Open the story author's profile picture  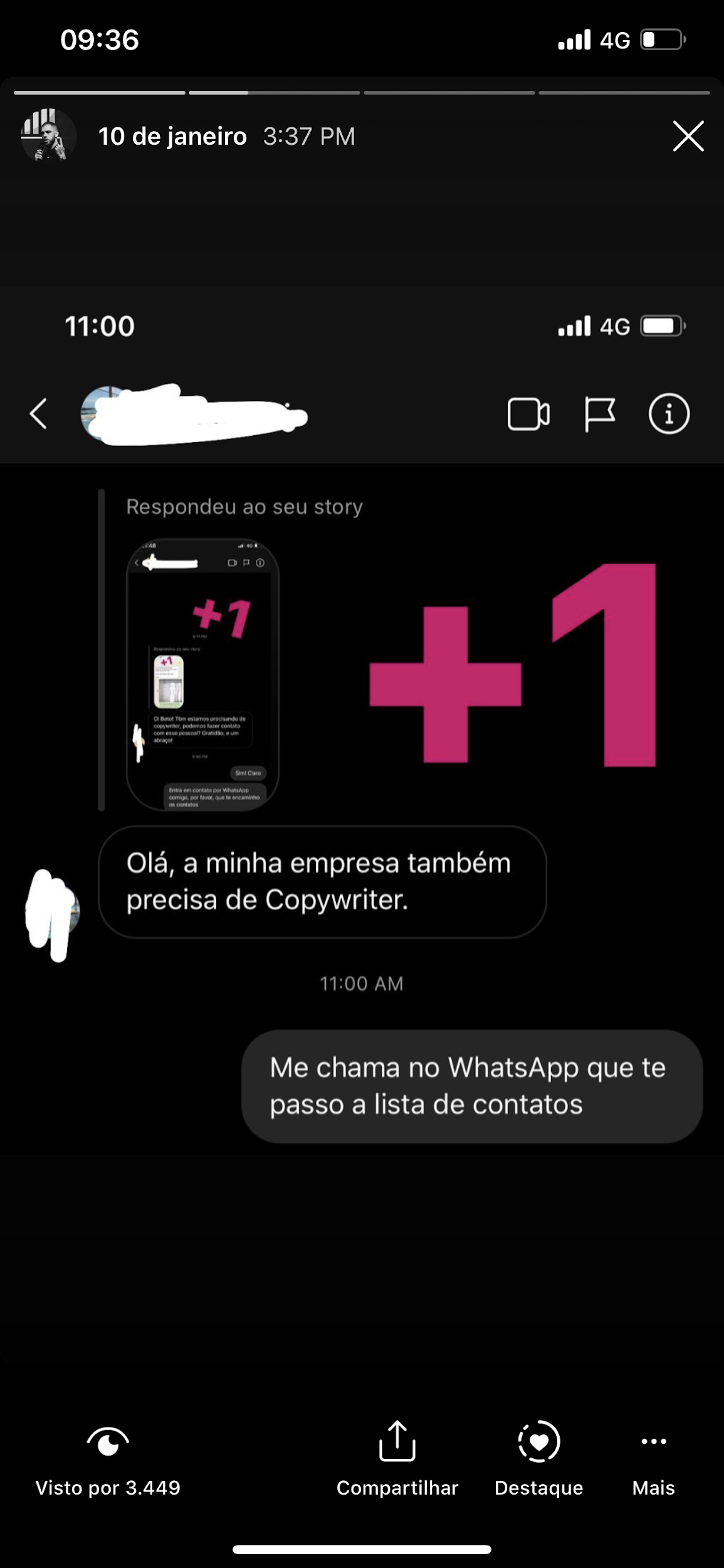click(48, 135)
